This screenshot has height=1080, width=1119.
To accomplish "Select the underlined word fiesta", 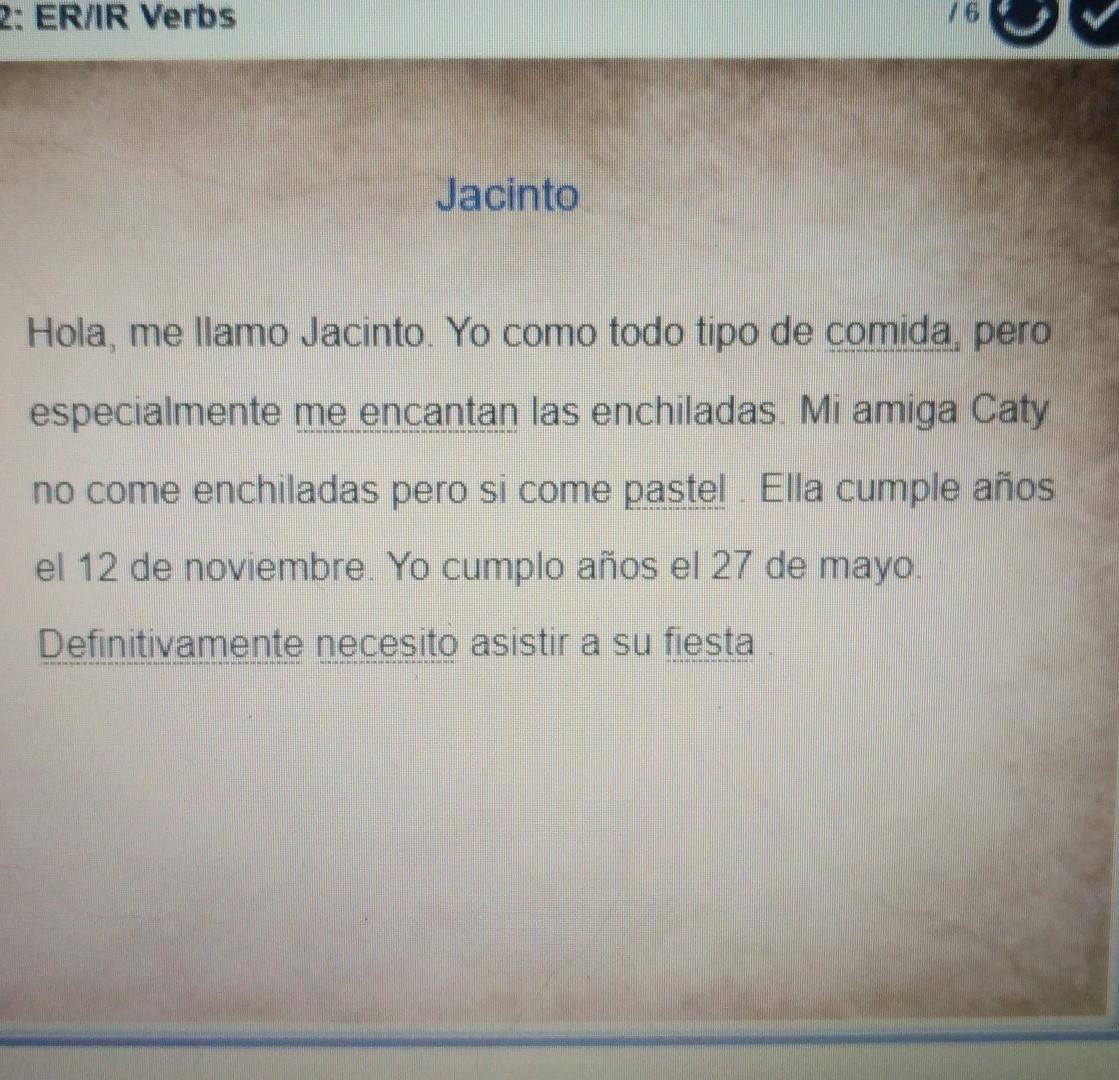I will pyautogui.click(x=709, y=642).
